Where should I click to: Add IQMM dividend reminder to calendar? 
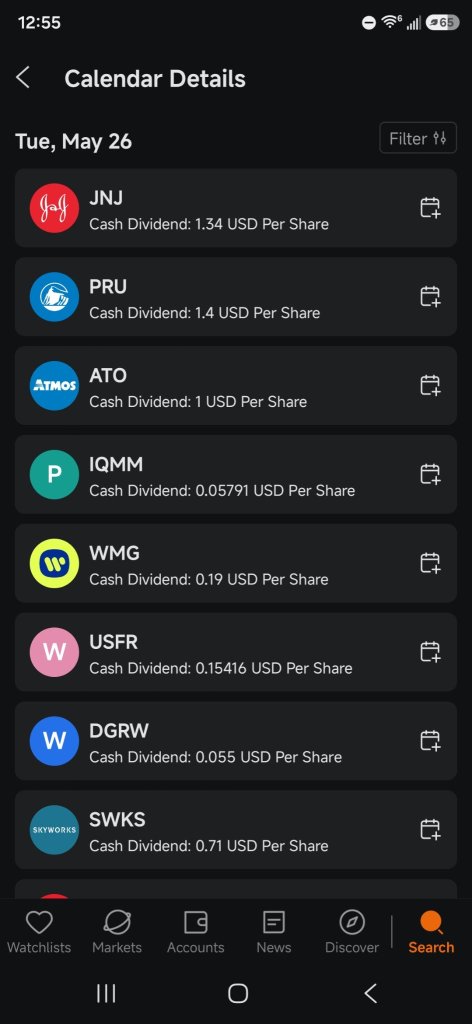click(x=430, y=474)
